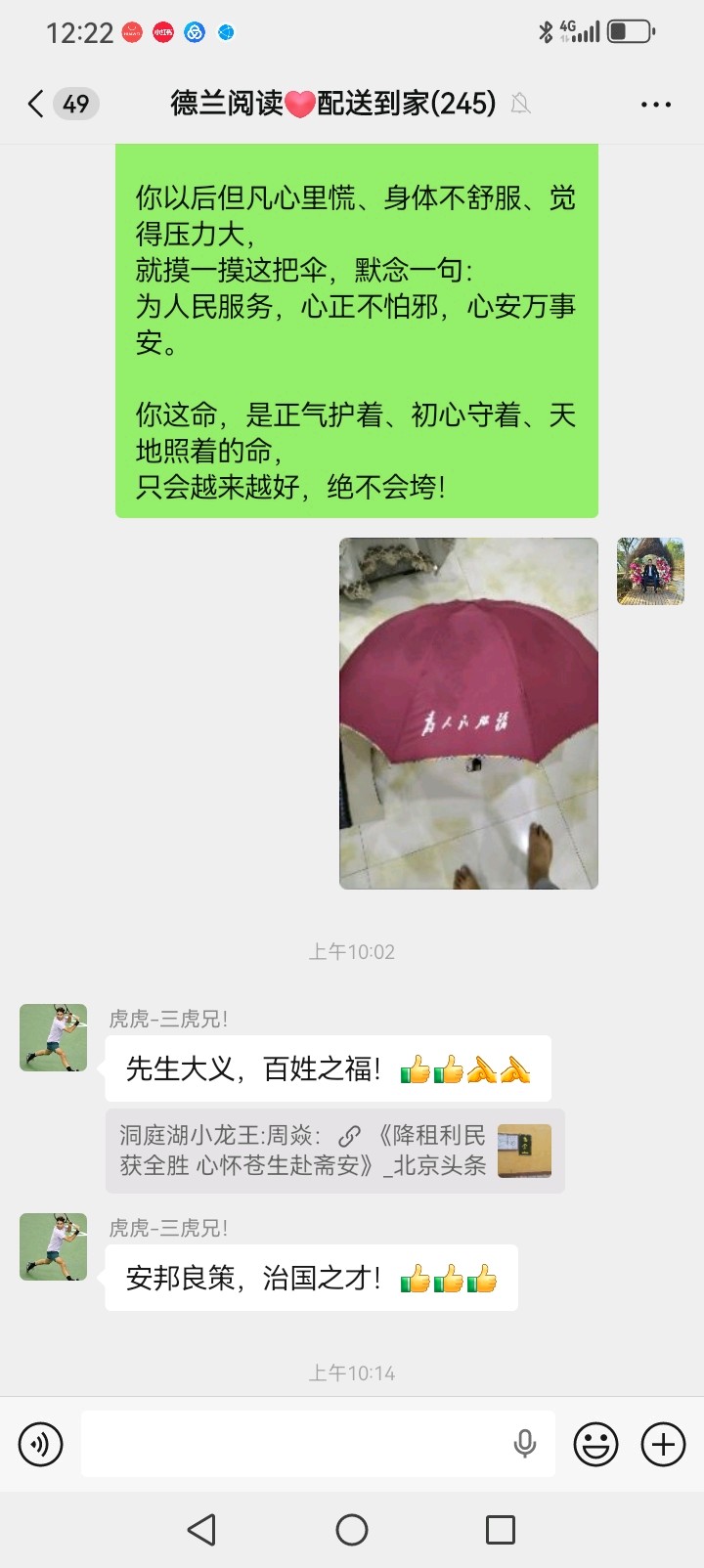Go back to the chat list
The image size is (704, 1568).
[37, 104]
